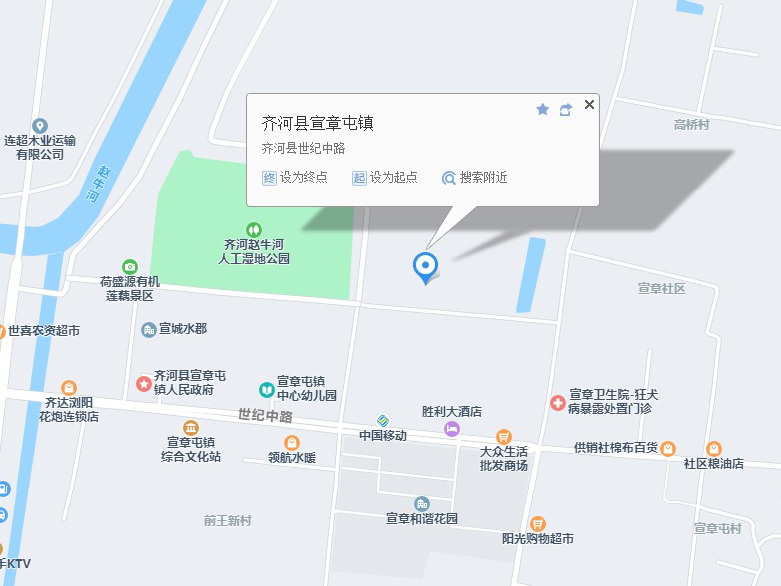Open 社区粮油店 shop marker
This screenshot has width=781, height=586.
(x=714, y=449)
